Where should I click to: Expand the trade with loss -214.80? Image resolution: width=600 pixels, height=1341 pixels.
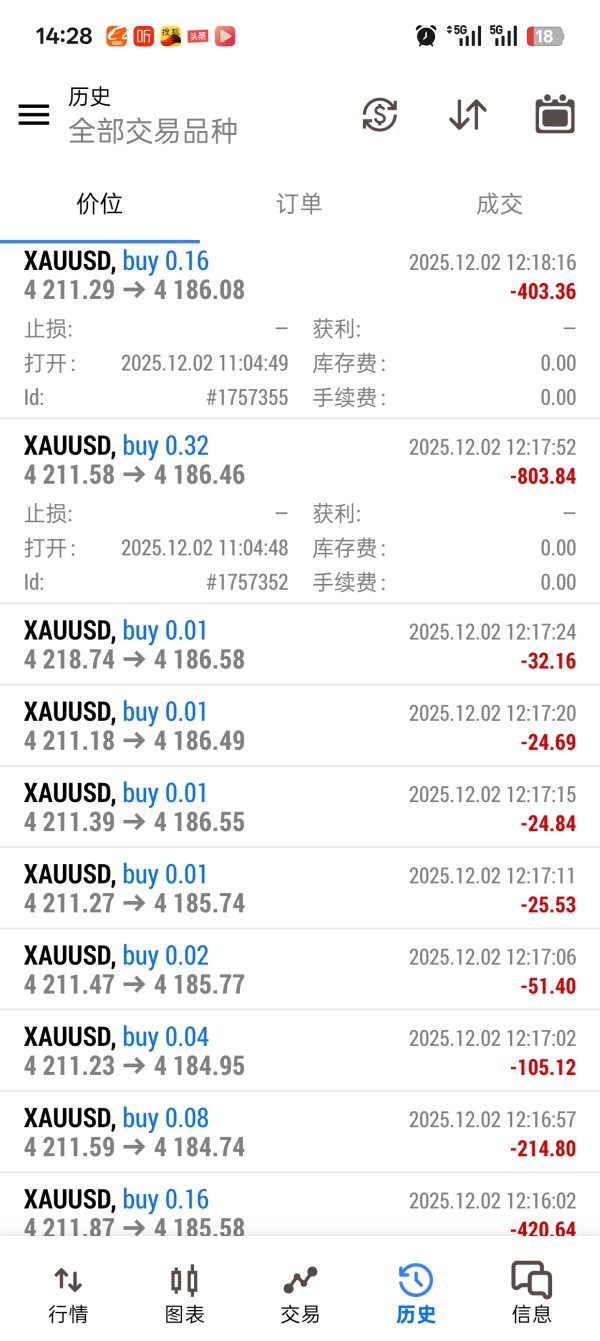click(x=300, y=1132)
